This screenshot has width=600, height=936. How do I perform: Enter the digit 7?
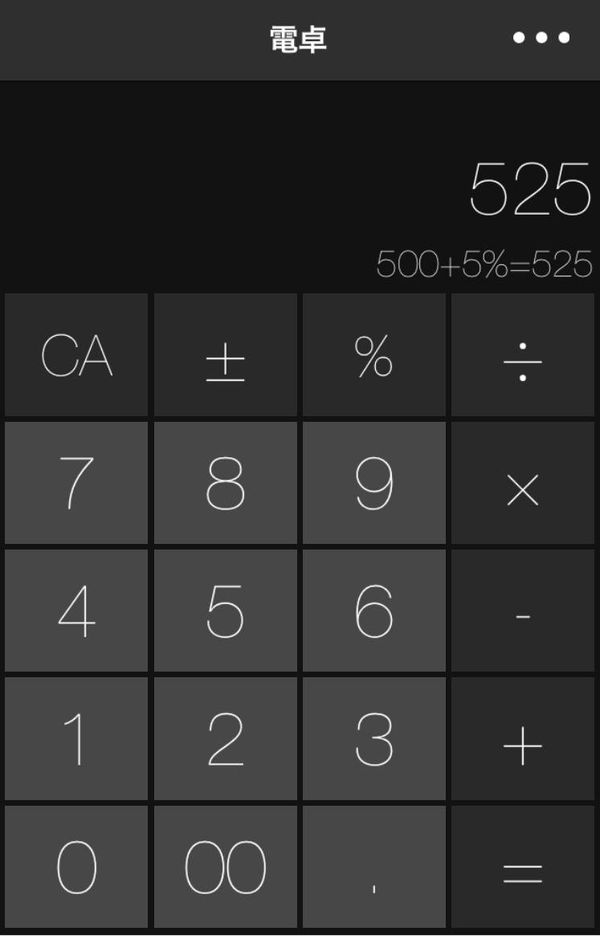(76, 483)
